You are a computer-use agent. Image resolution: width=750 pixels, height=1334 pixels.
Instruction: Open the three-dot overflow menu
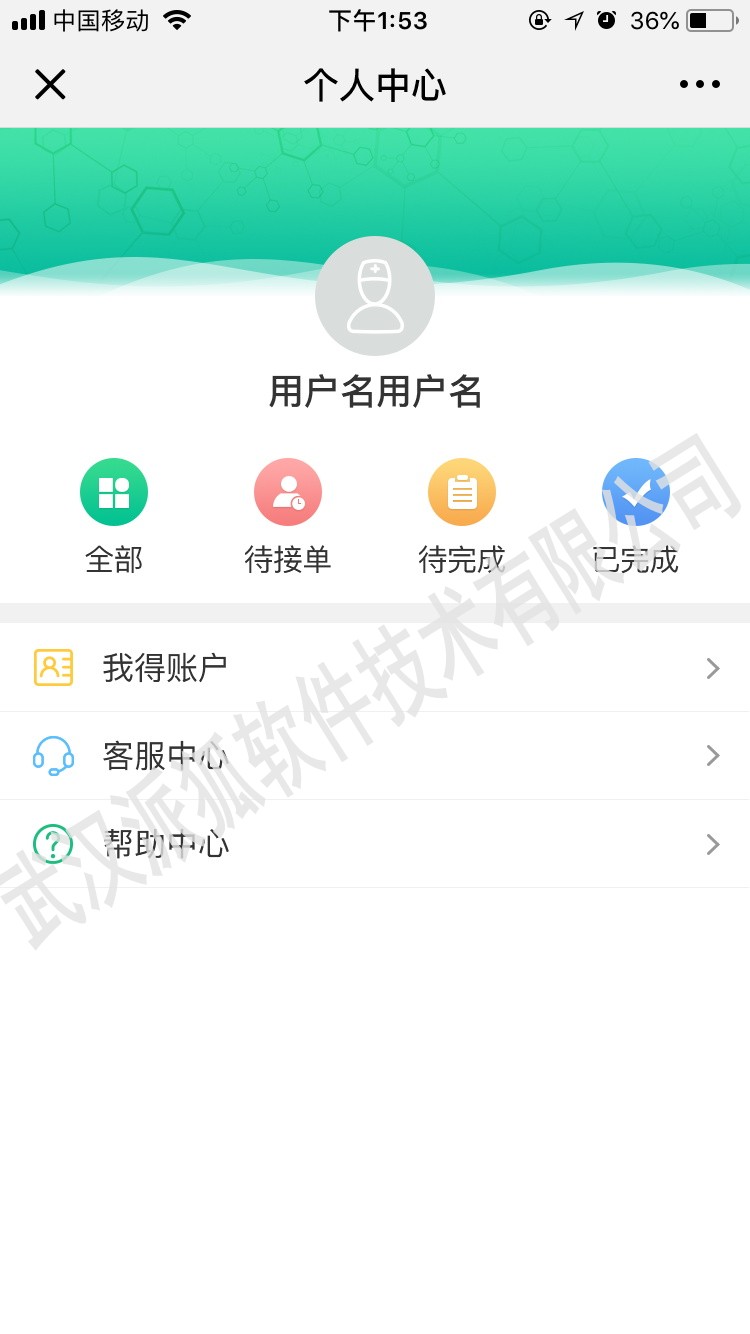click(x=700, y=85)
